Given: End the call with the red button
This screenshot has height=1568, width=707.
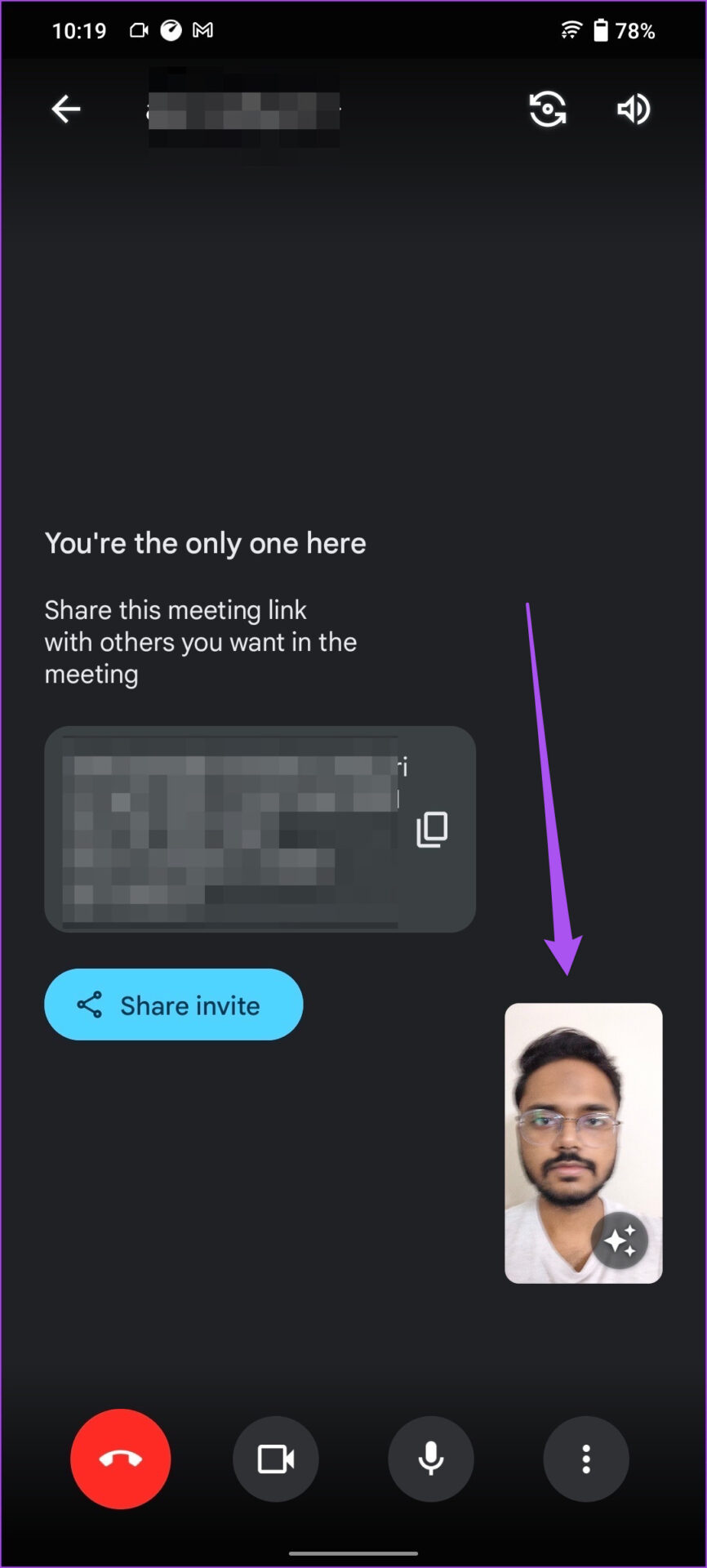Looking at the screenshot, I should (x=121, y=1459).
